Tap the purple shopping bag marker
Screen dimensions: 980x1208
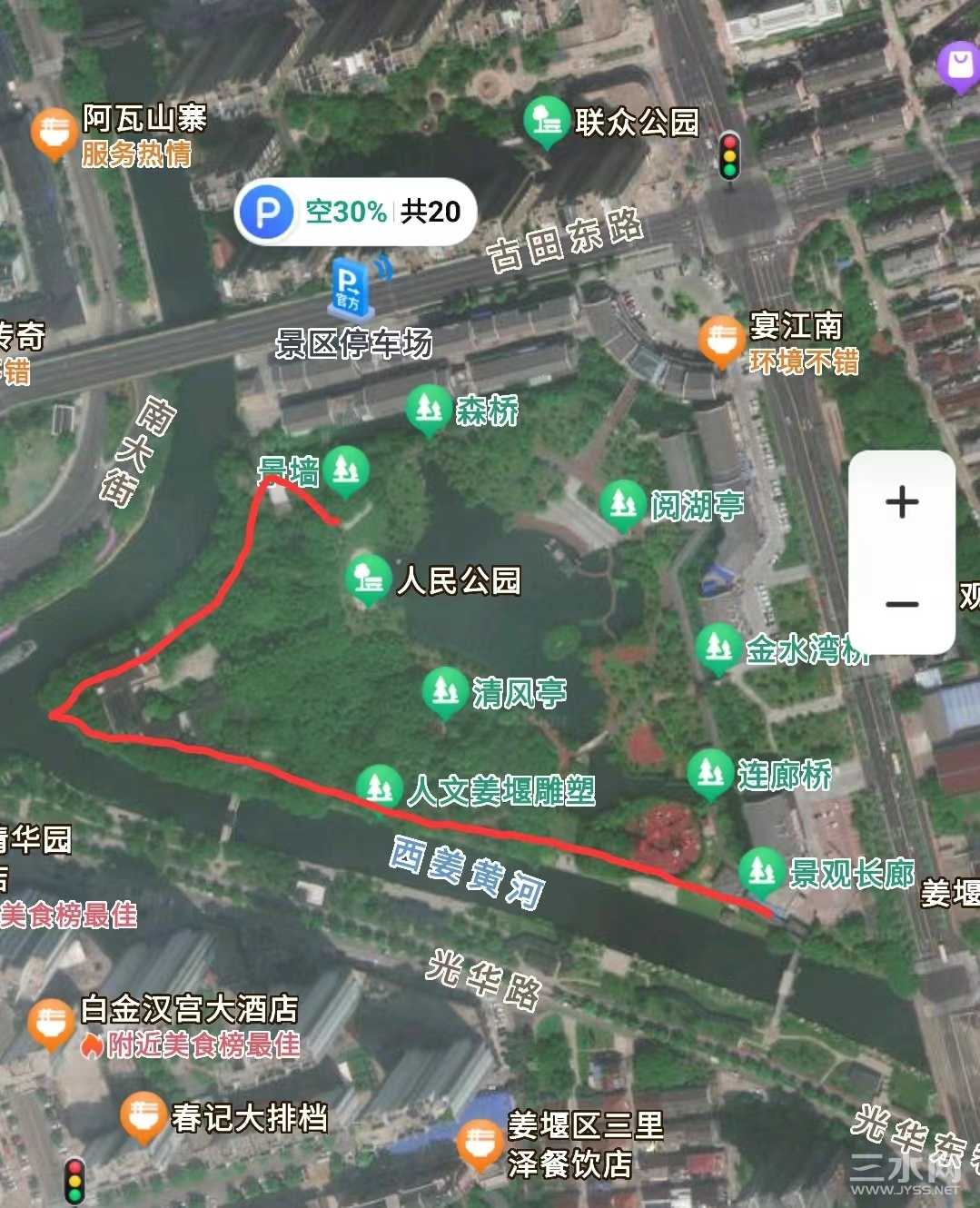(959, 65)
